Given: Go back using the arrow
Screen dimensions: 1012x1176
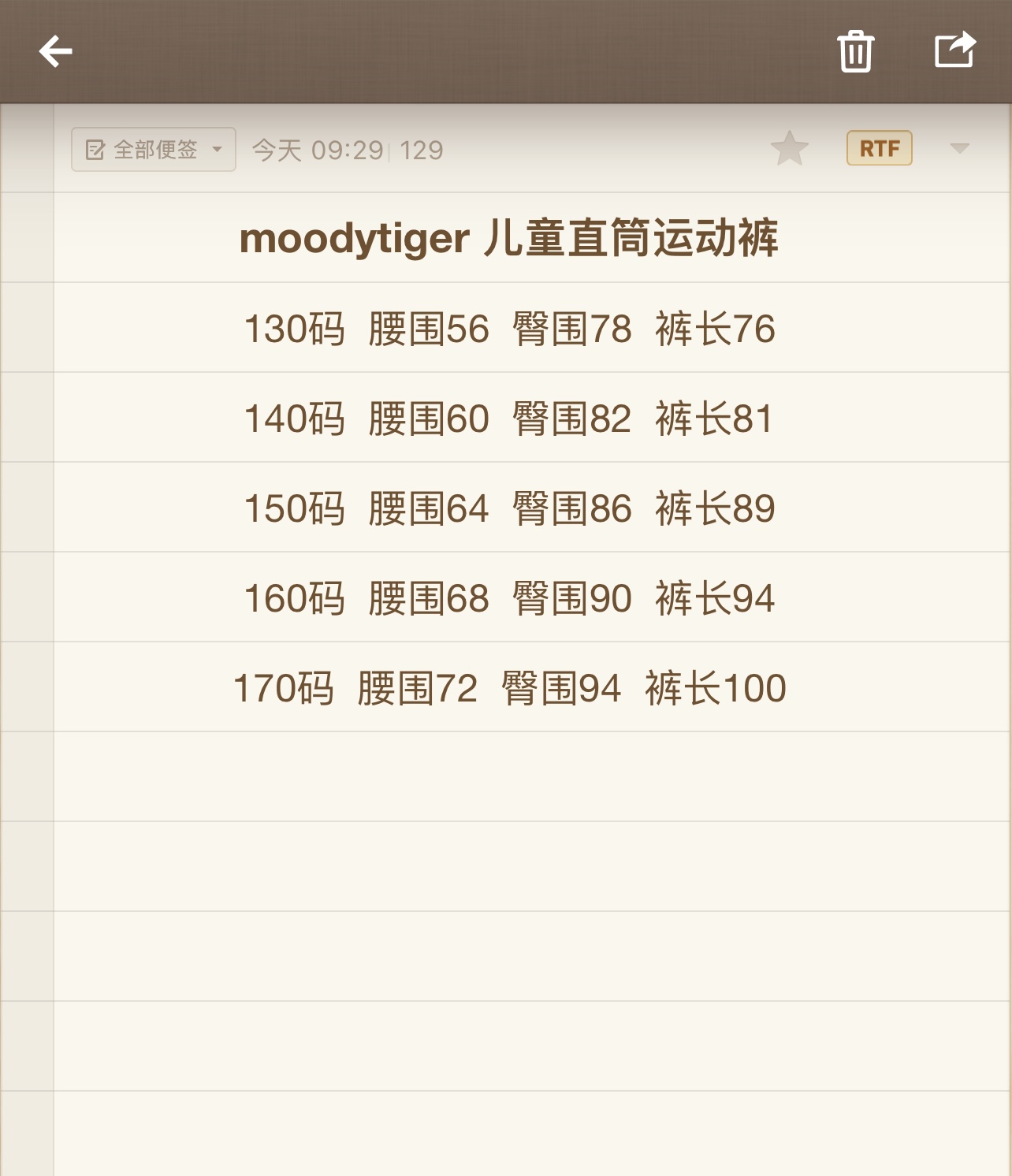Looking at the screenshot, I should (x=55, y=52).
